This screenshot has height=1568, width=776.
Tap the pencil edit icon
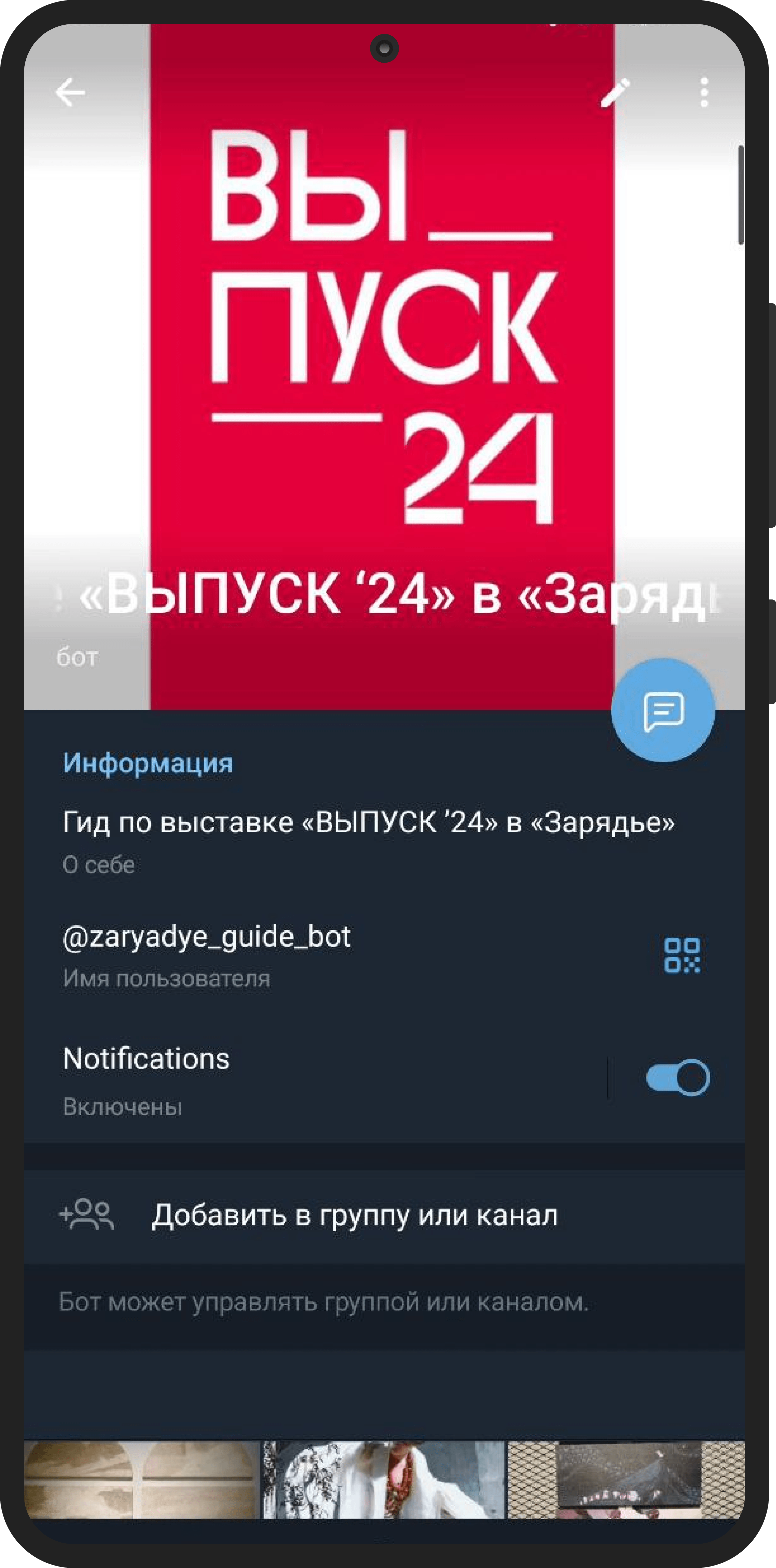pos(615,93)
